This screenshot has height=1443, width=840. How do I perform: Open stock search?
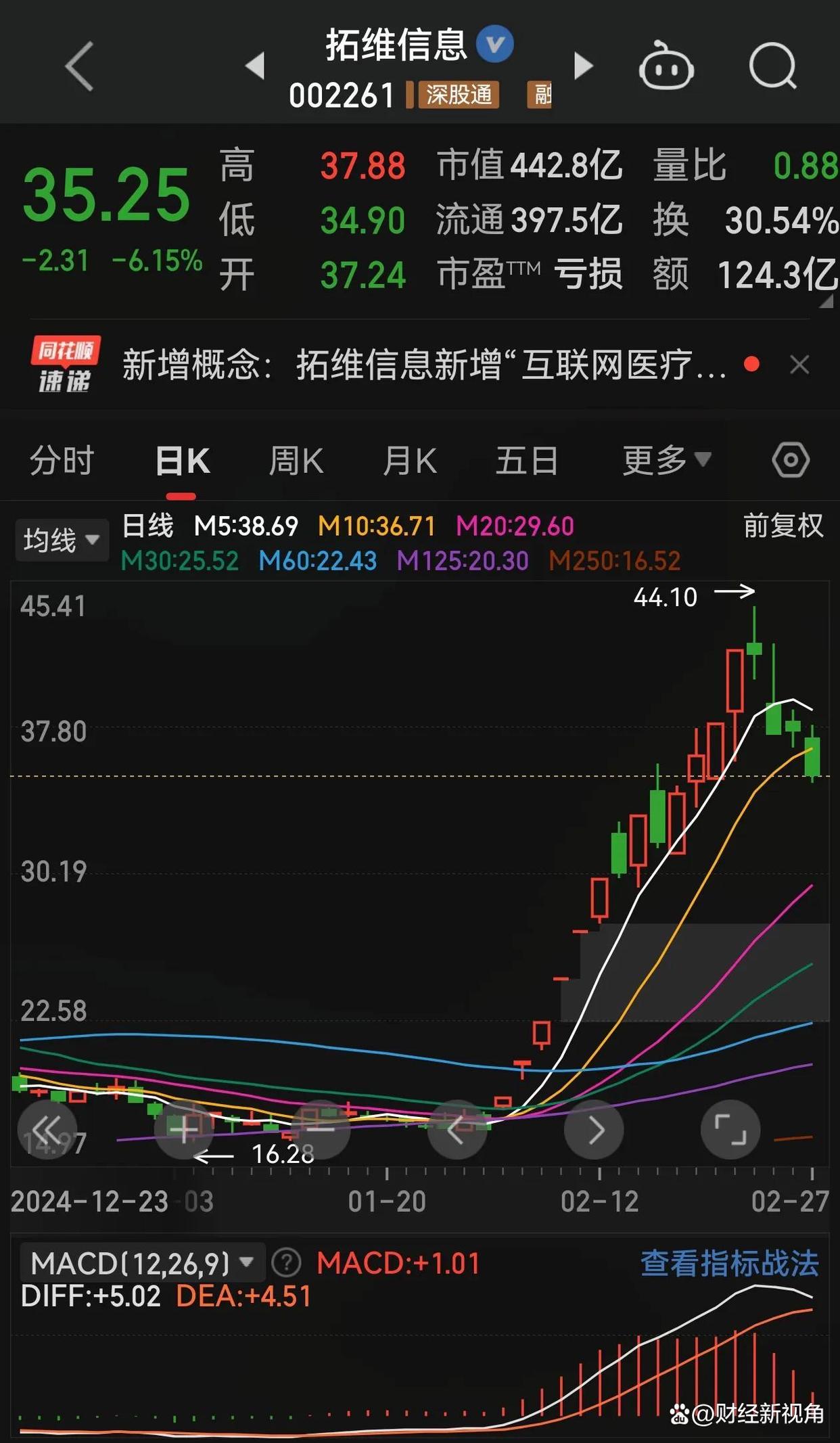(x=772, y=66)
